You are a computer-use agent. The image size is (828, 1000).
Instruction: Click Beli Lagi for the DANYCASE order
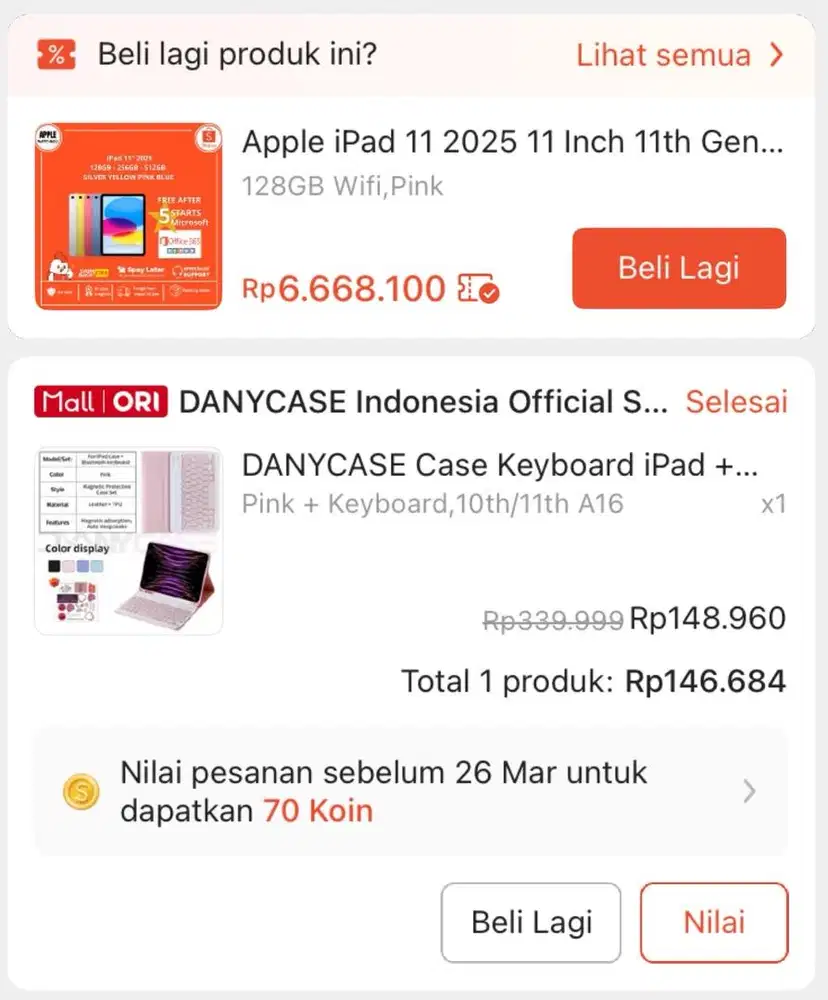tap(531, 922)
